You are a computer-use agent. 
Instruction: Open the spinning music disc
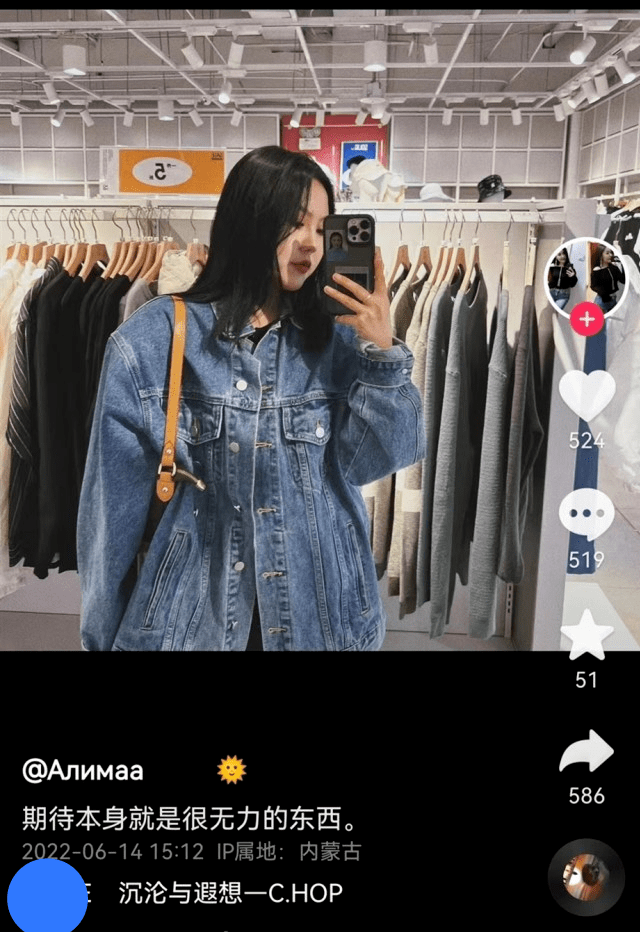pos(586,877)
